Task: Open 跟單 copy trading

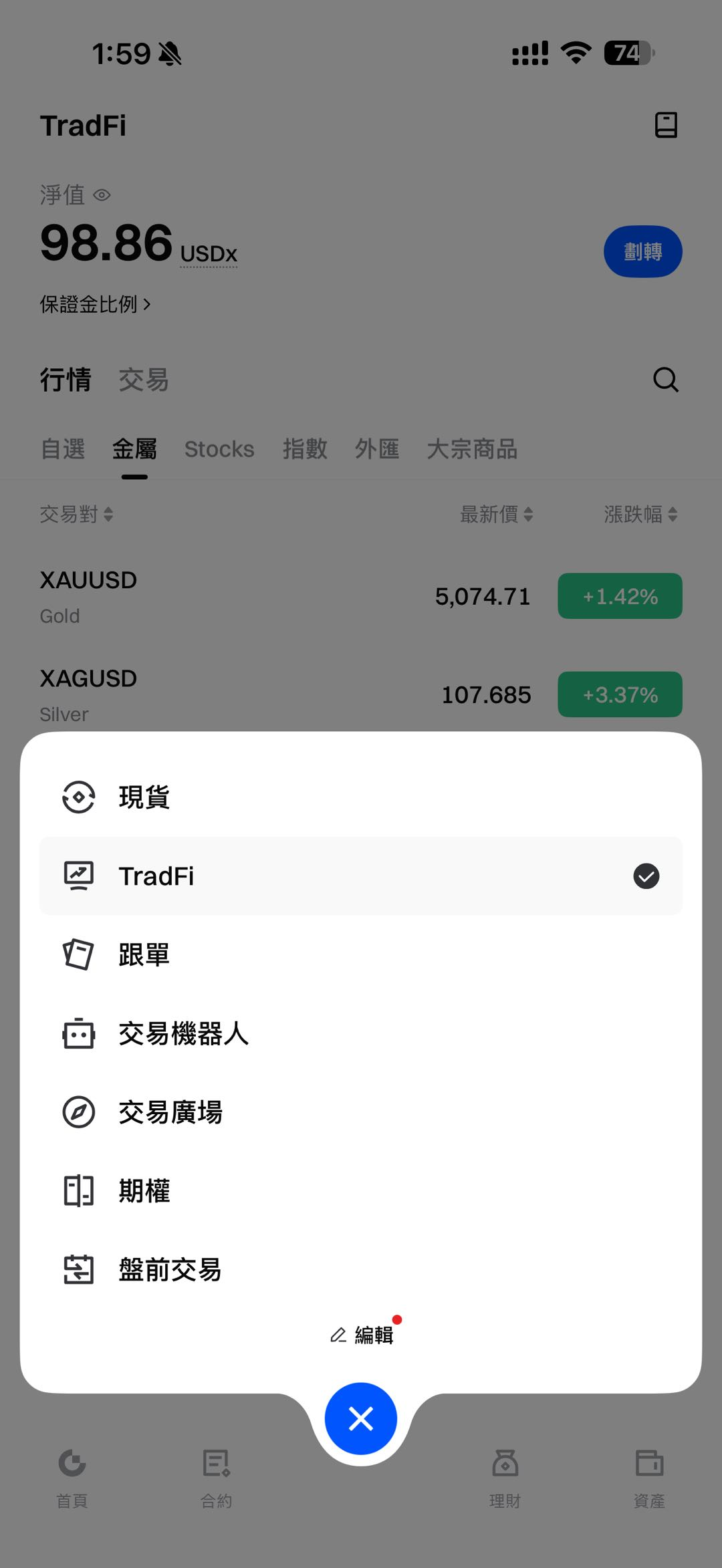Action: 144,954
